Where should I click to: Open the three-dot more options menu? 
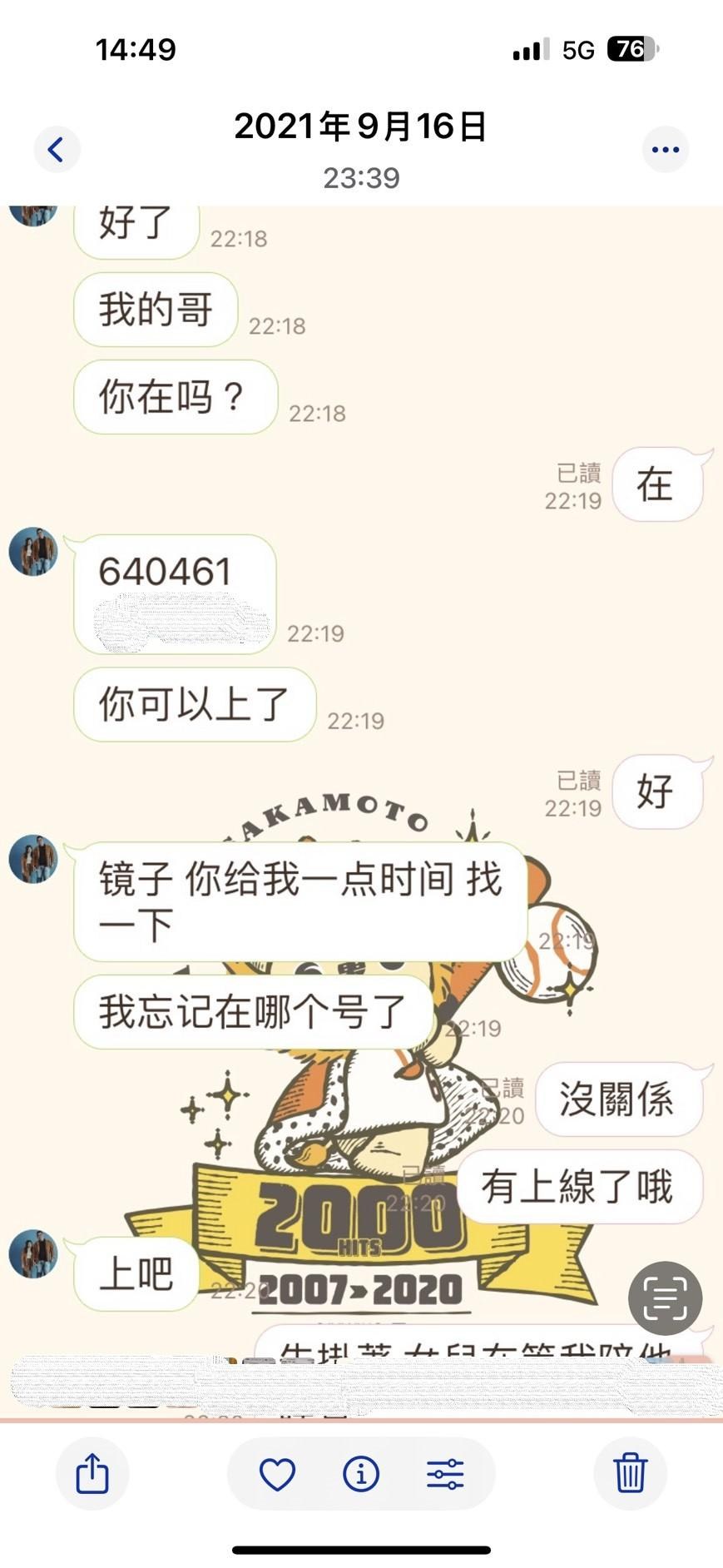click(x=666, y=150)
